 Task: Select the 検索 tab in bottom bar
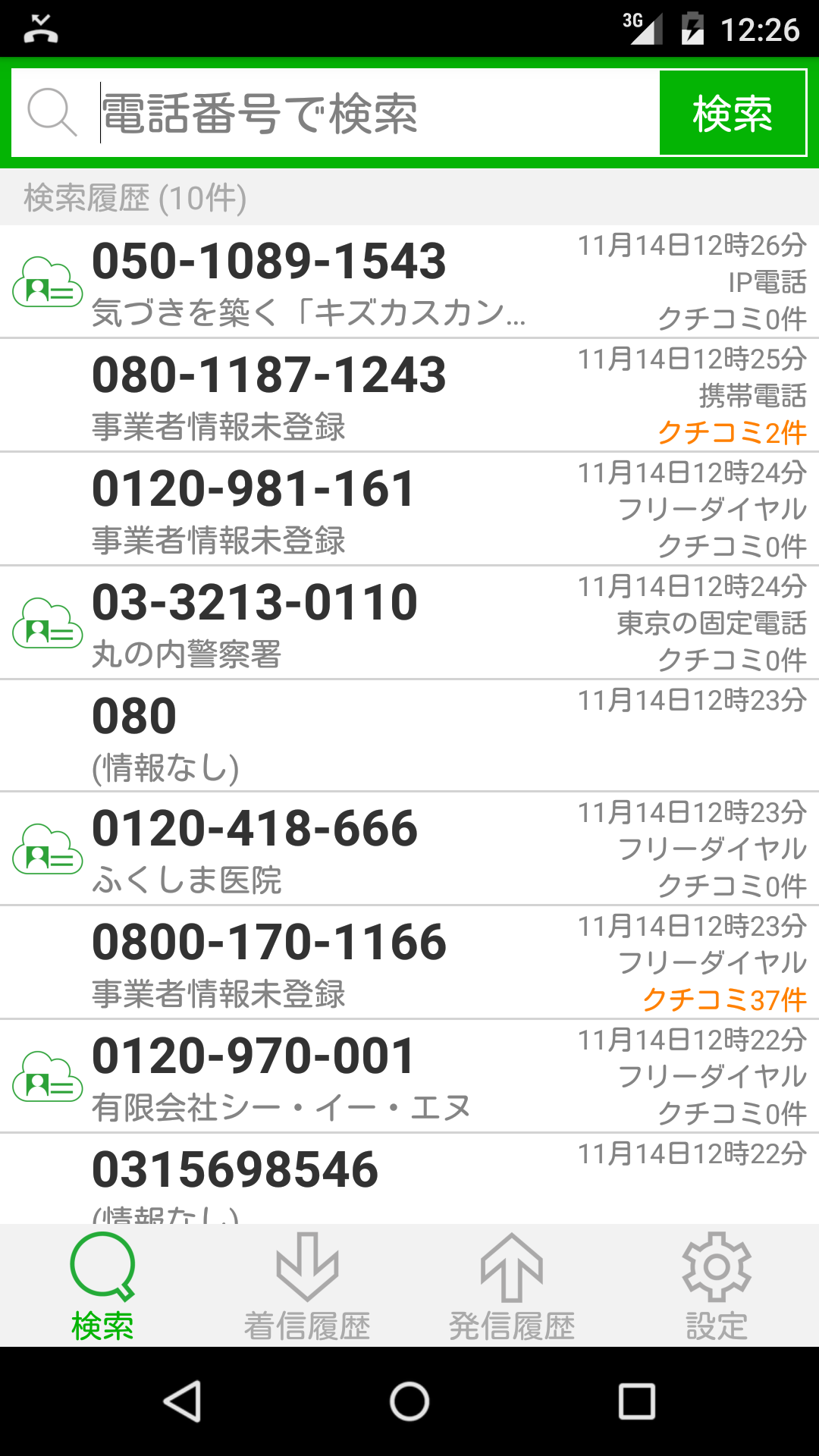[102, 1286]
